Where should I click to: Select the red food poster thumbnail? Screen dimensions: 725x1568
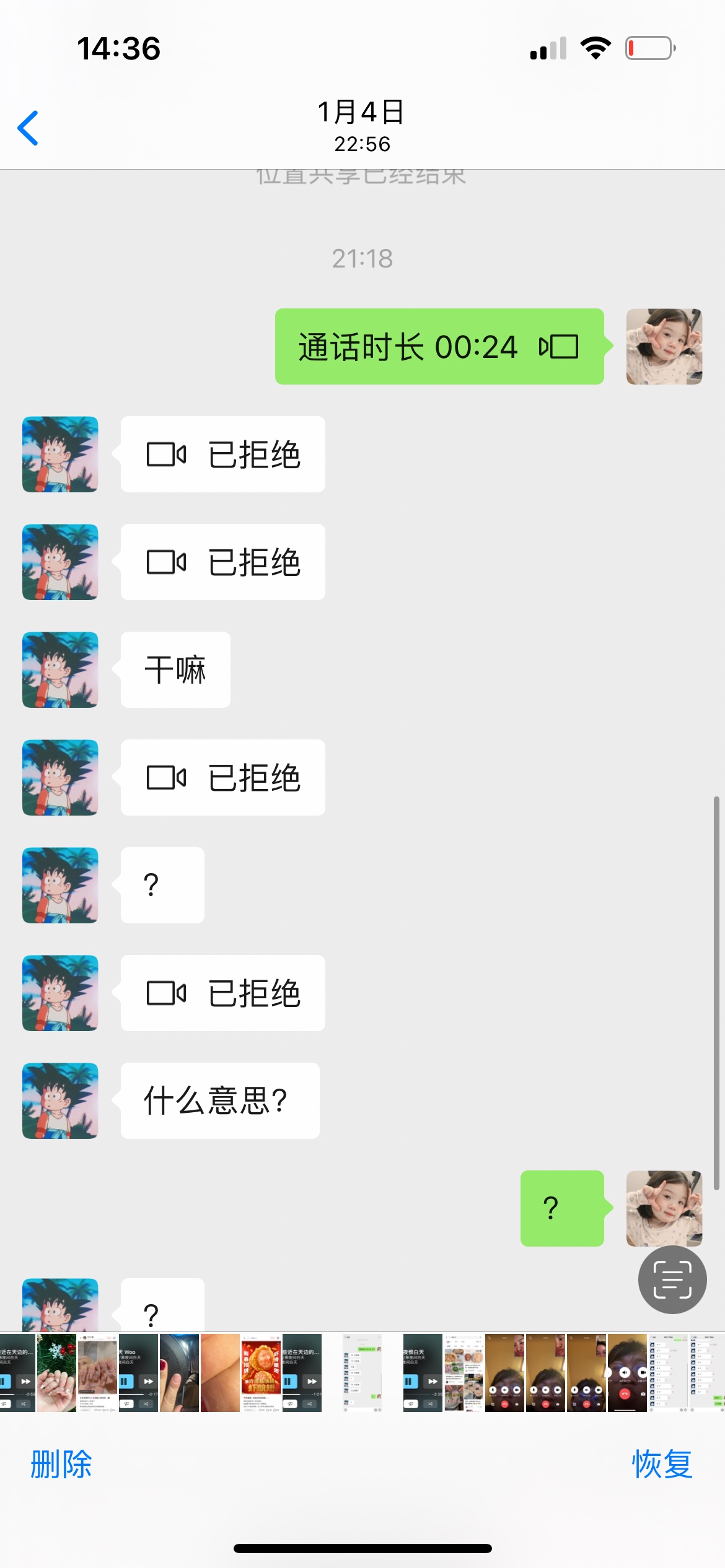click(261, 1373)
